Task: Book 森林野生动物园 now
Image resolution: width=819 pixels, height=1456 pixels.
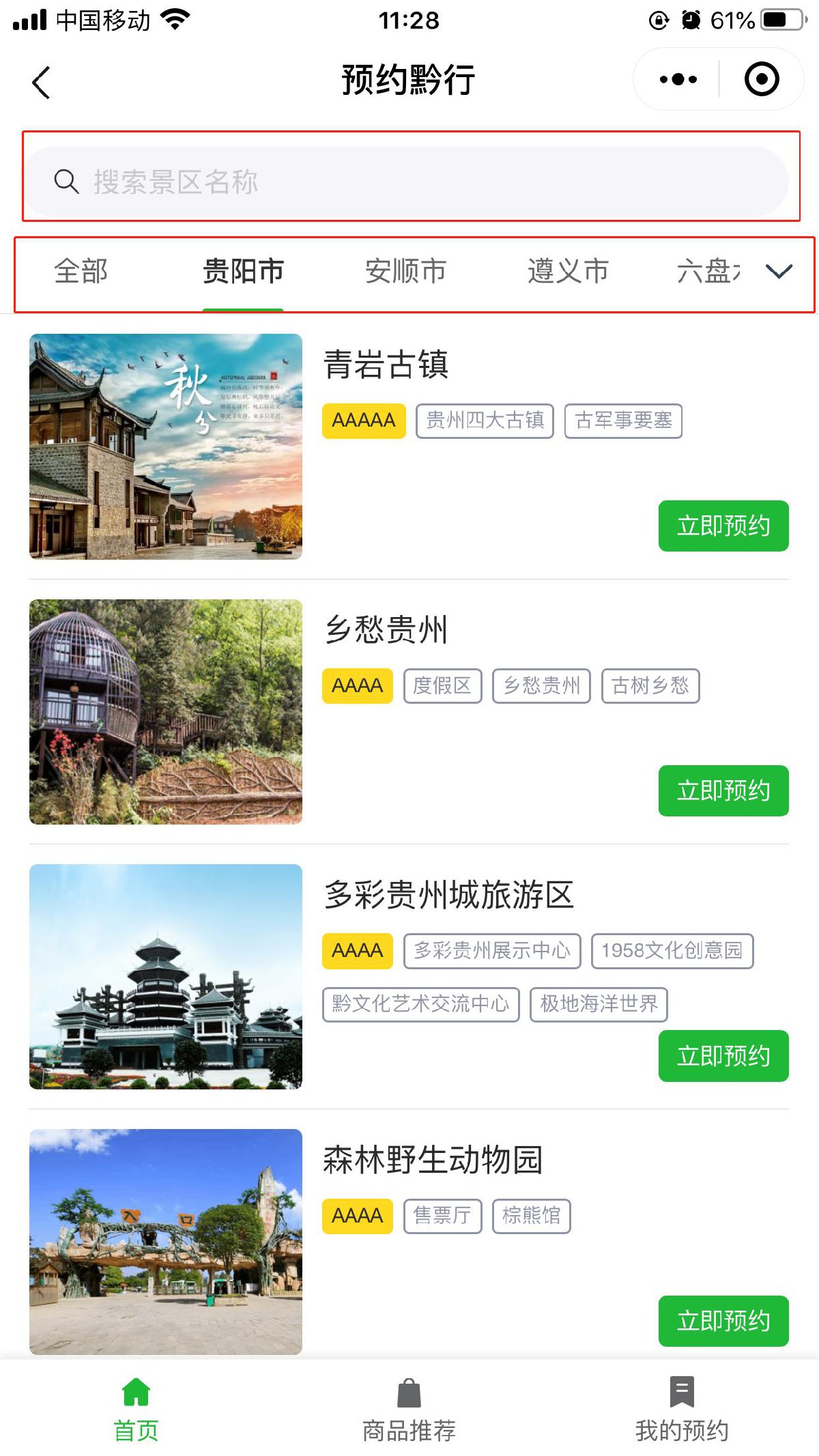Action: coord(723,1321)
